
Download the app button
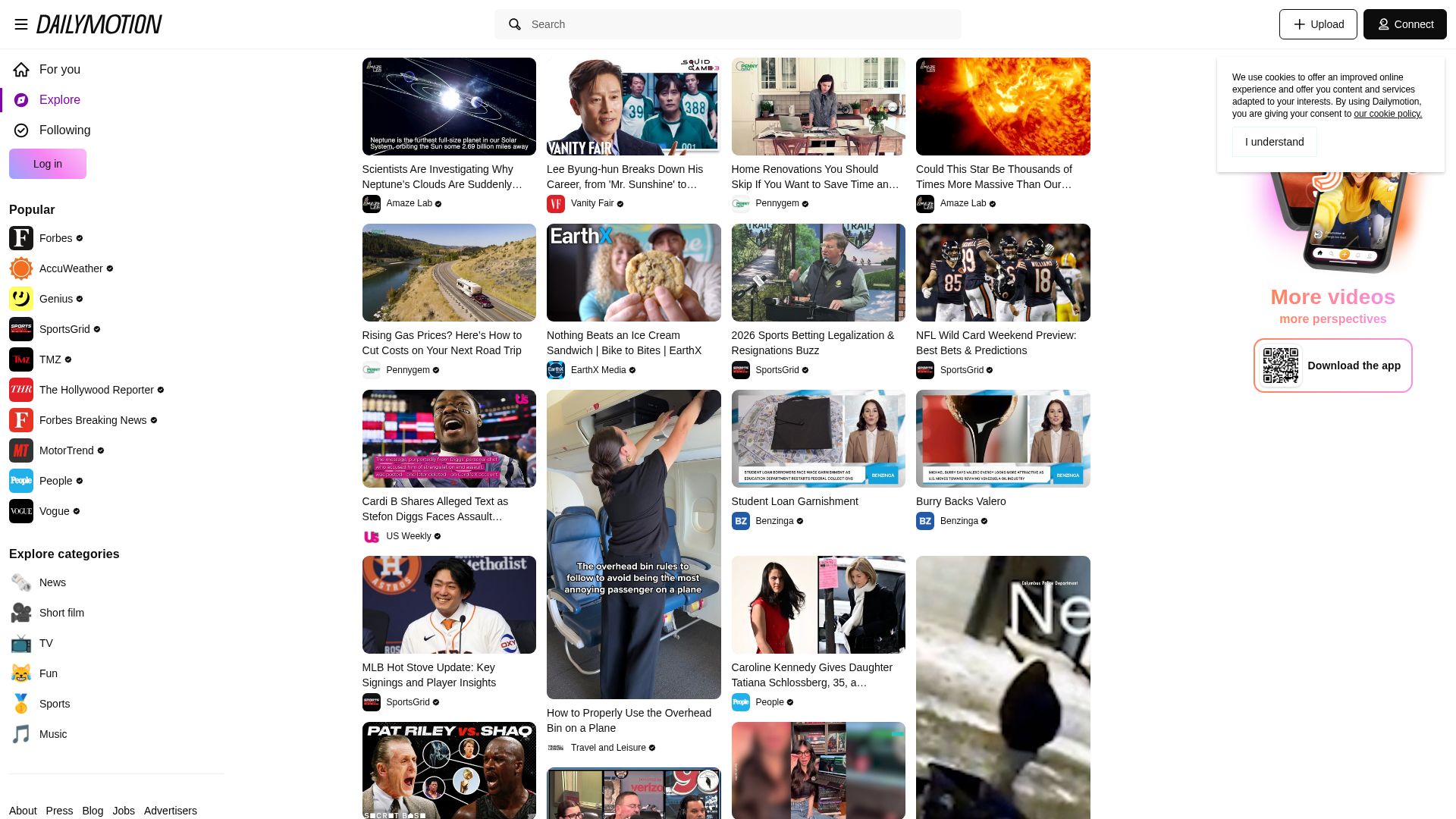1332,366
